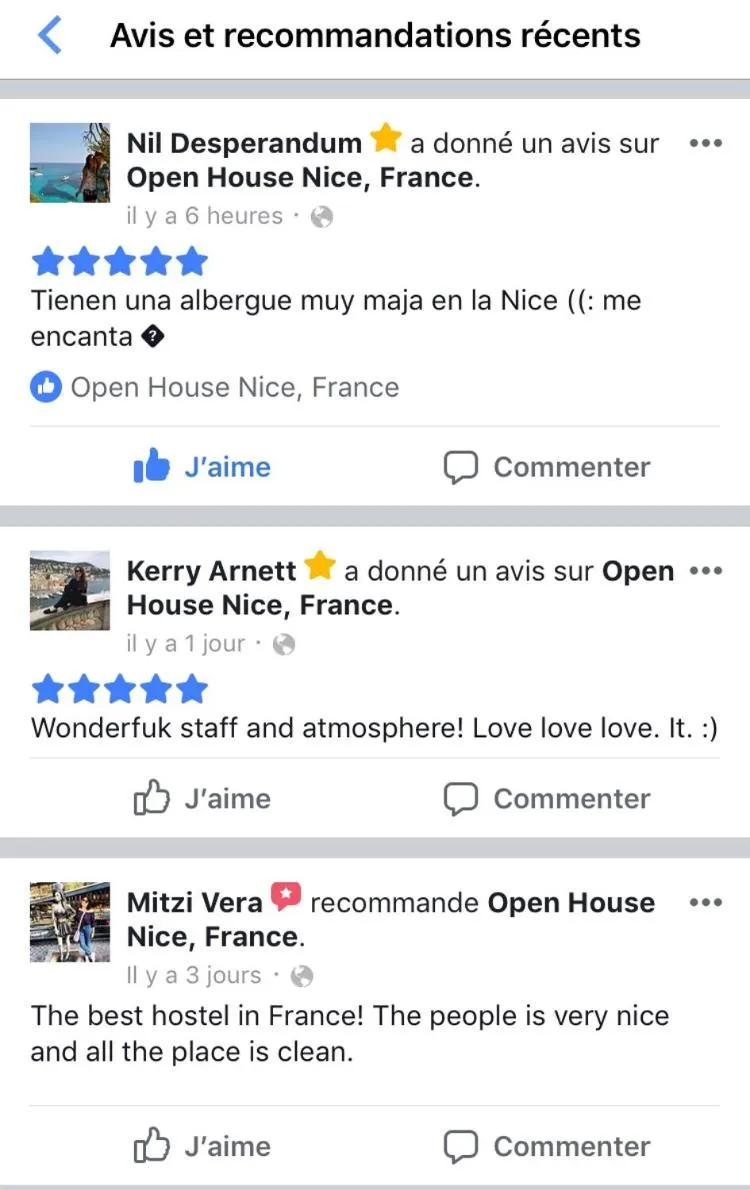
Task: Comment on Mitzi Vera's recommendation
Action: coord(547,1146)
